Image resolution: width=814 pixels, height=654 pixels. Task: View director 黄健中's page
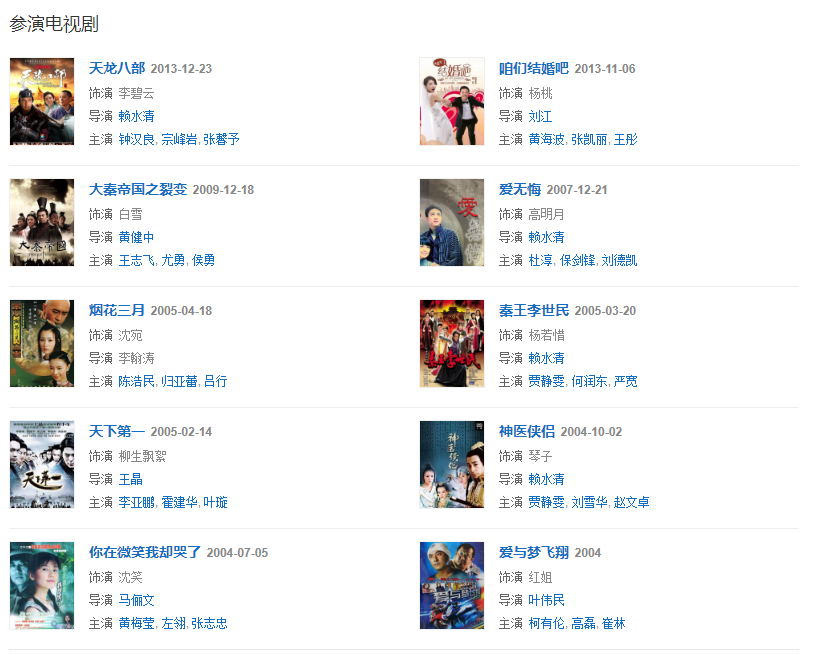[x=136, y=237]
